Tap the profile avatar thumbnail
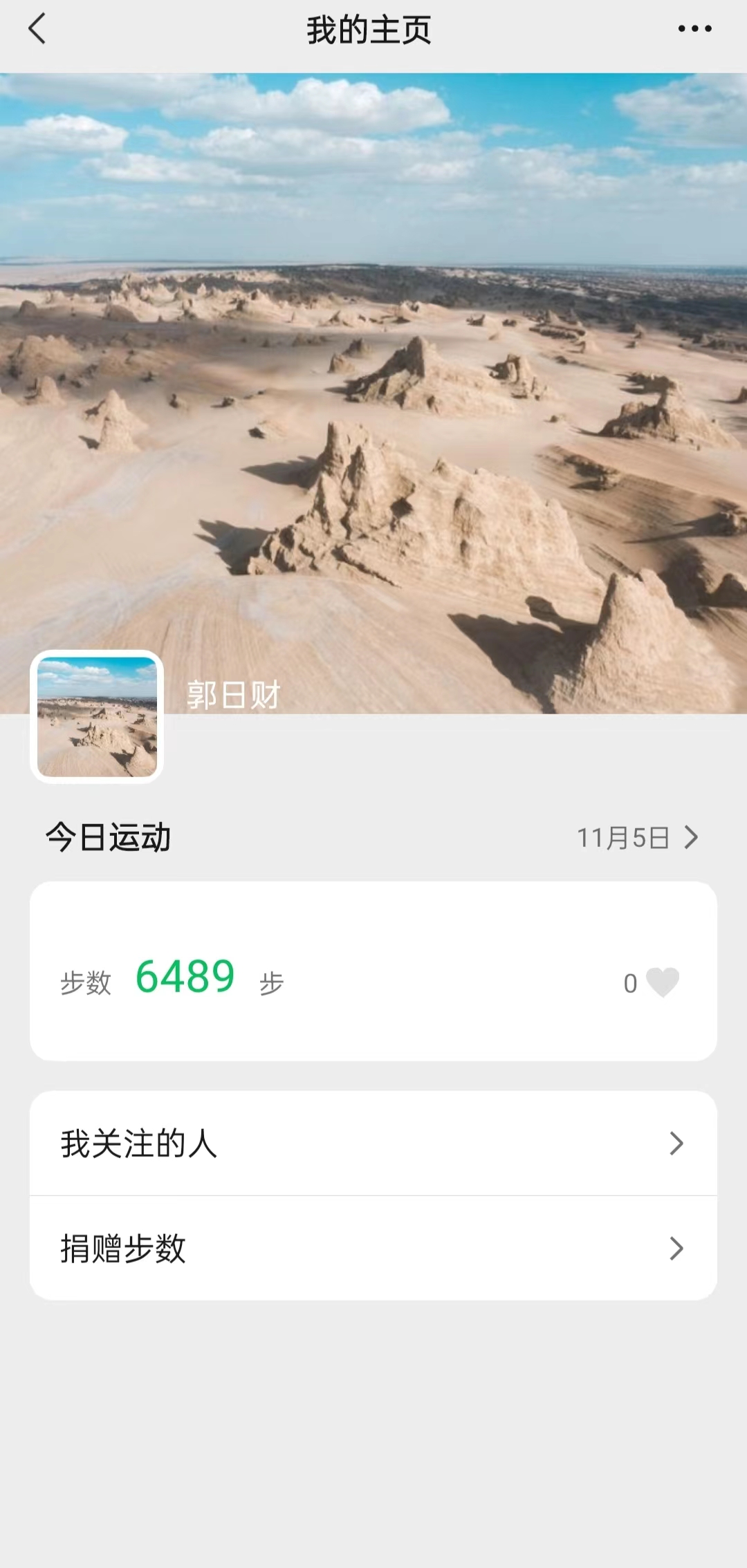Screen dimensions: 747x1568 [x=97, y=716]
